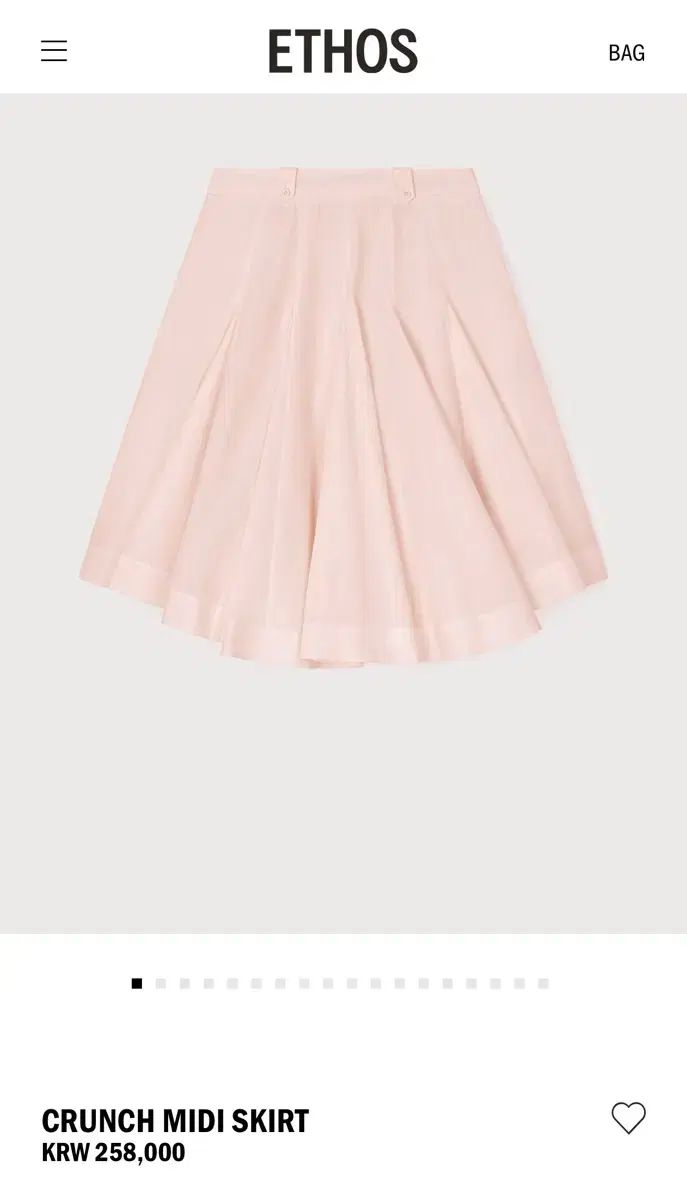Go to the ETHOS home page
The image size is (687, 1200).
coord(343,51)
